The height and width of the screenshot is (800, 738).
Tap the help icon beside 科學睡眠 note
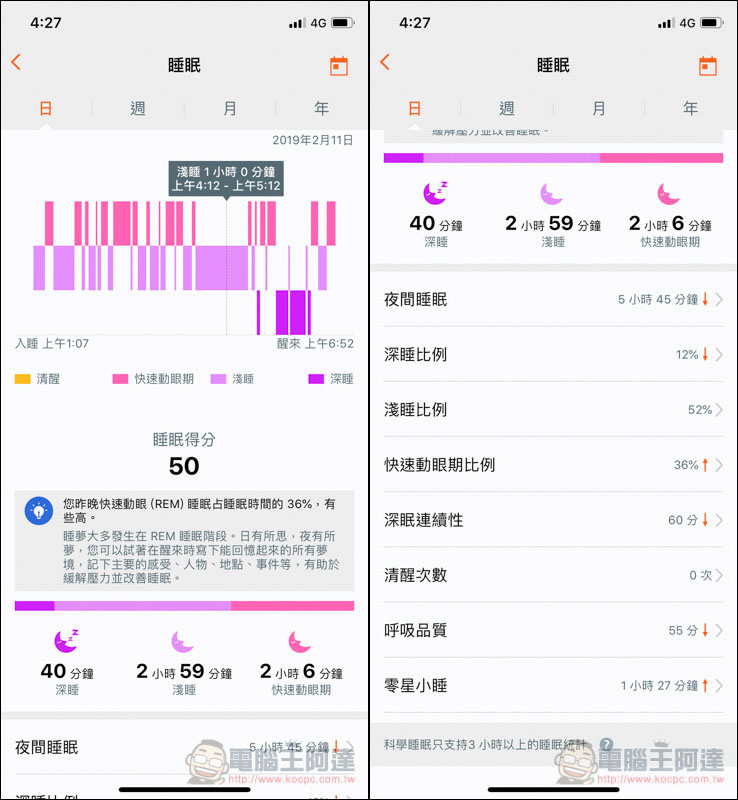[x=606, y=744]
